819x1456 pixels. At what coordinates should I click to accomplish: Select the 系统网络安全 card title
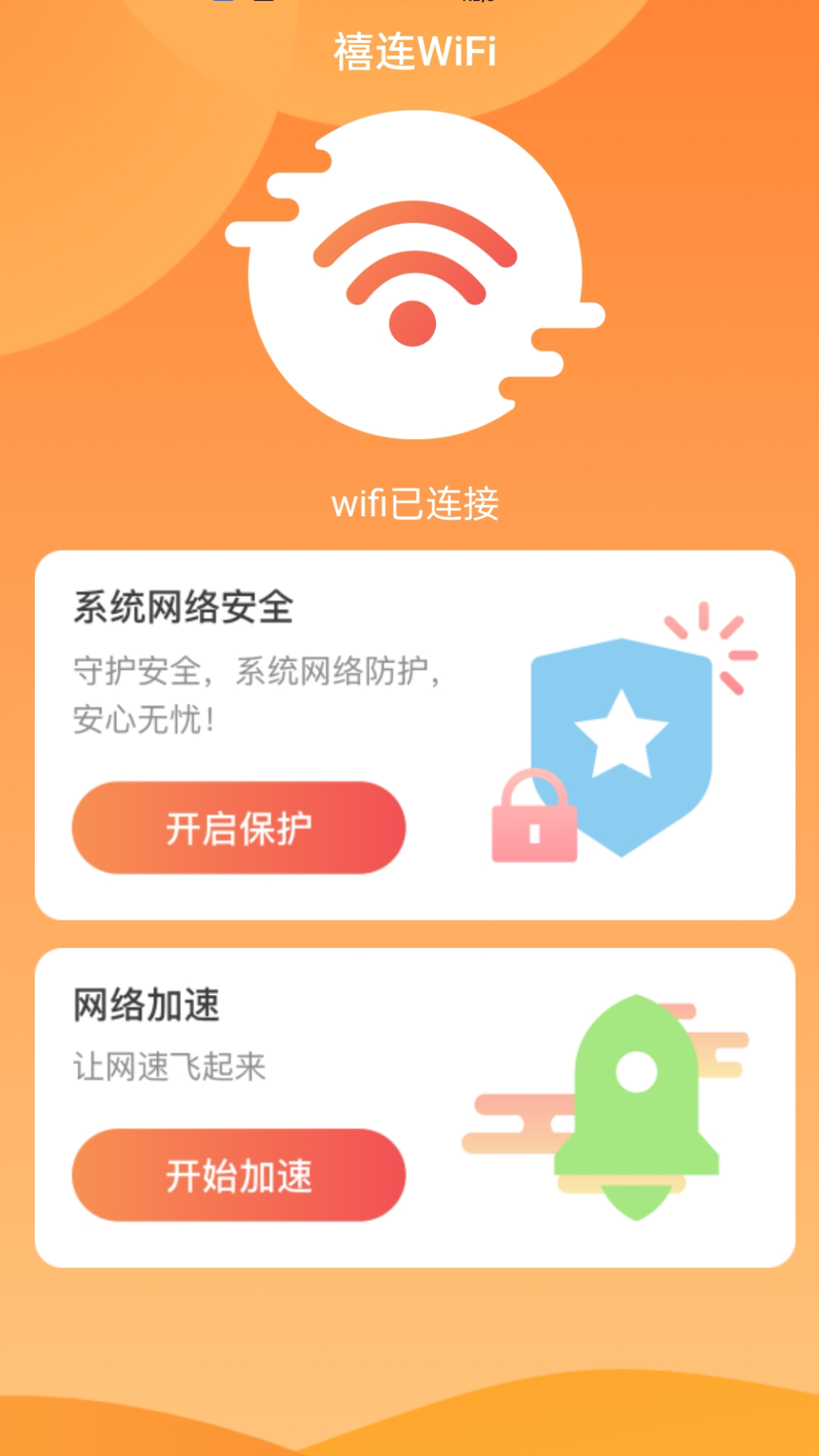[186, 607]
